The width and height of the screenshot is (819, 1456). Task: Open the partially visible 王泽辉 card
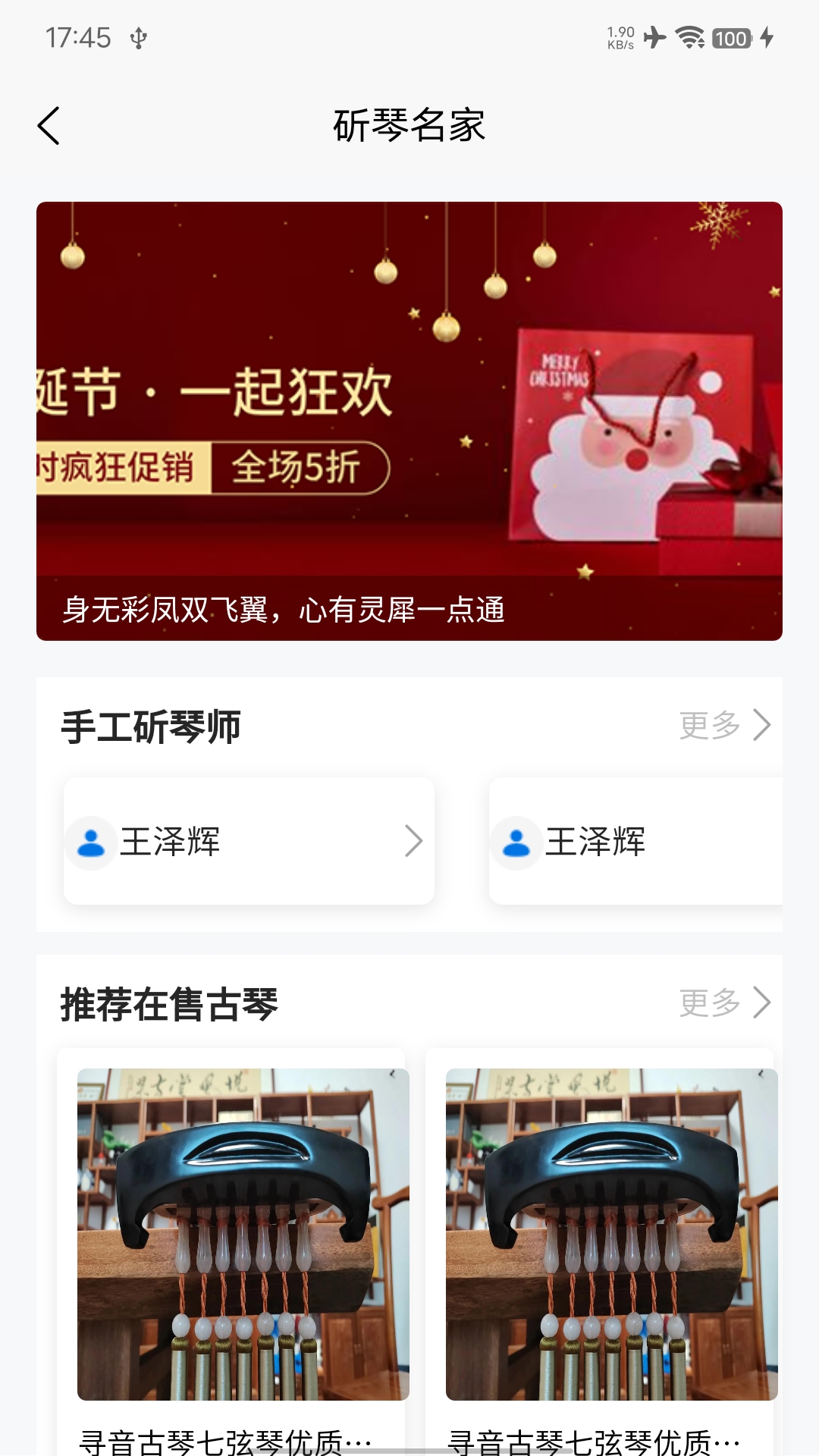[x=635, y=841]
